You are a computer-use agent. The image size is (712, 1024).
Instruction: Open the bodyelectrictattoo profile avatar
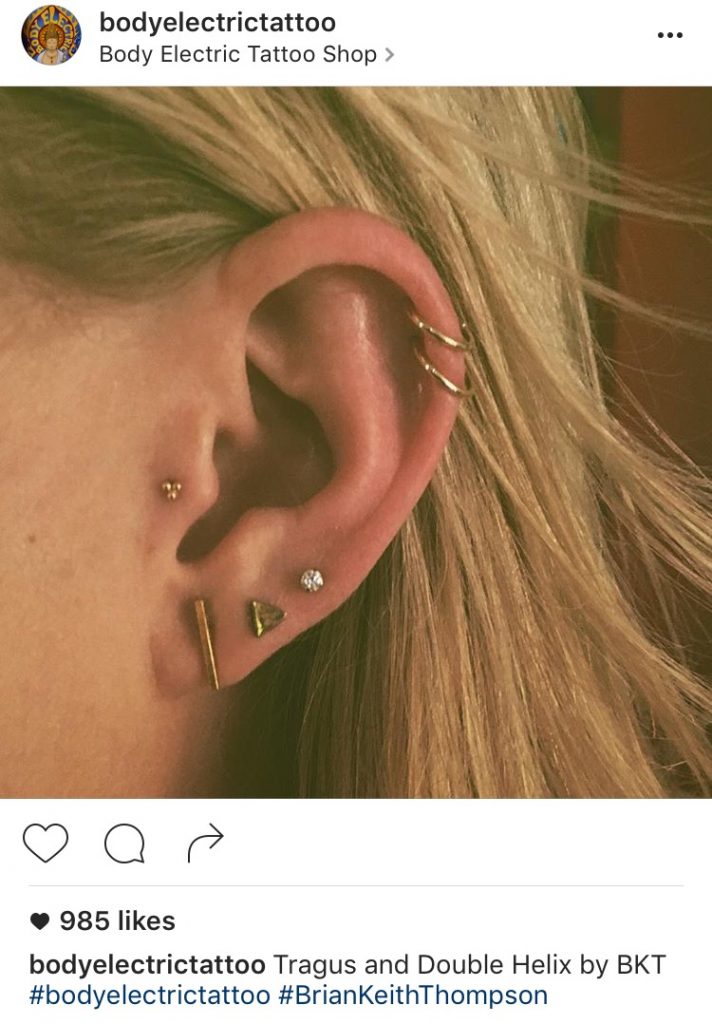pos(52,36)
